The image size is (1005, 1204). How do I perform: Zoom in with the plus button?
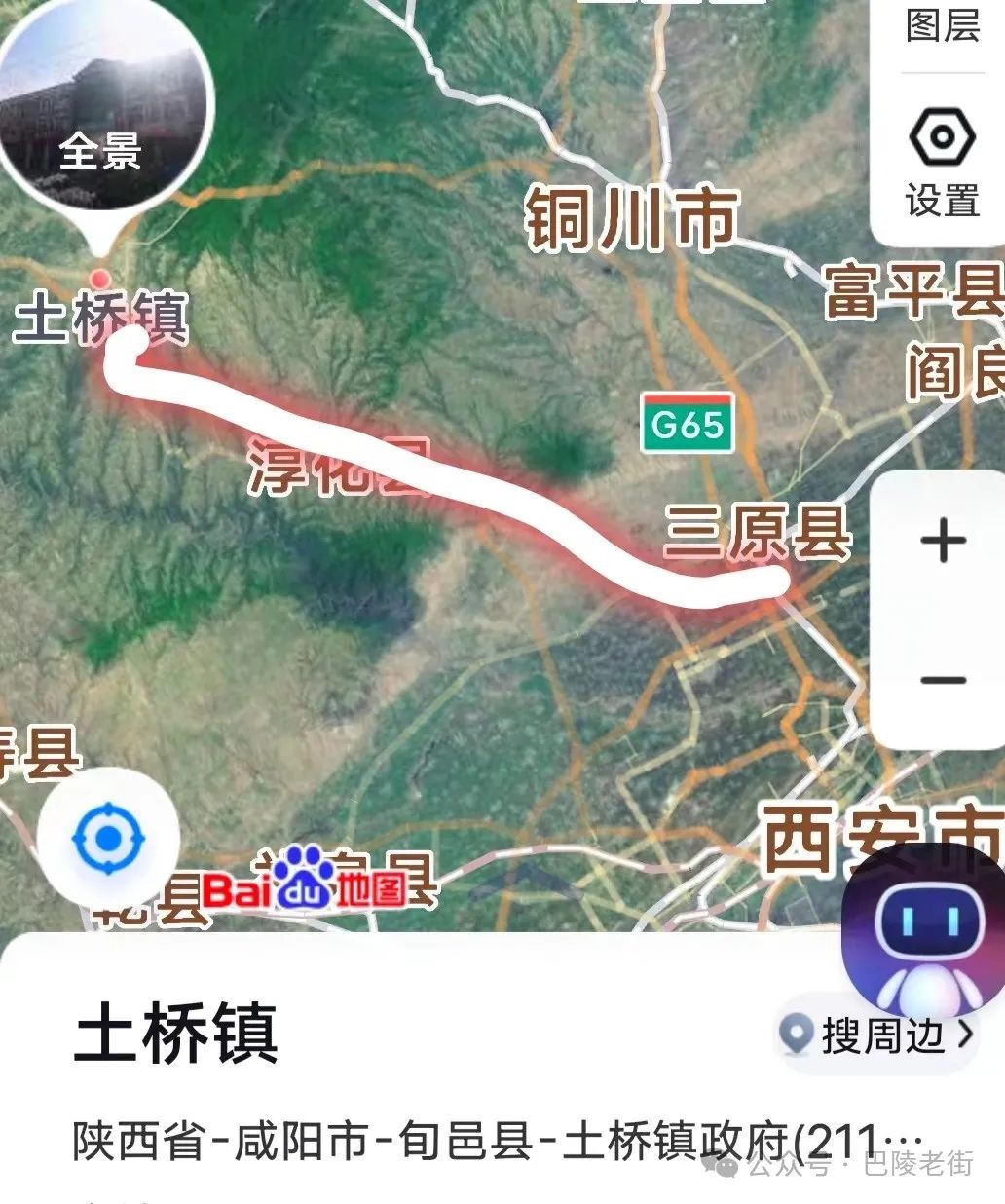pos(942,542)
